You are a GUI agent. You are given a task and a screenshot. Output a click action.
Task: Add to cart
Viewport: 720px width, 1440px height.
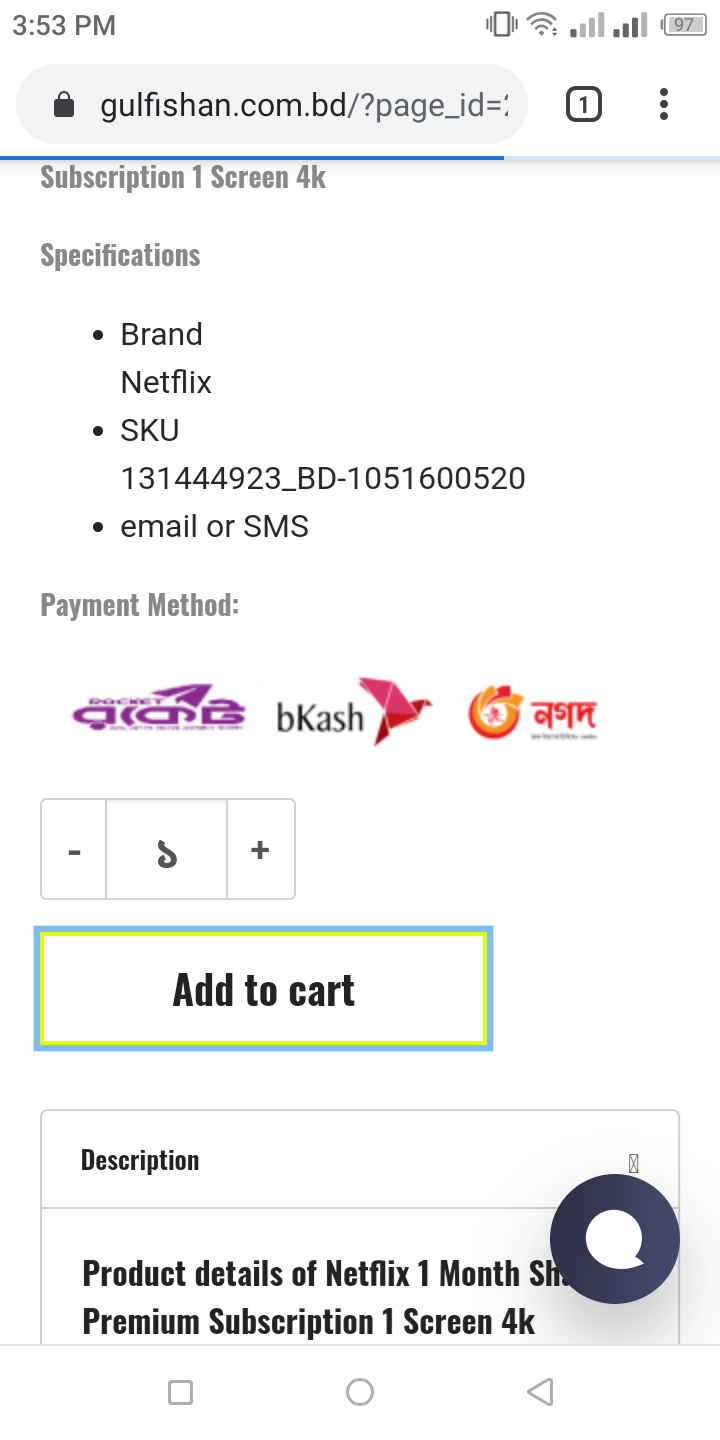(x=264, y=990)
